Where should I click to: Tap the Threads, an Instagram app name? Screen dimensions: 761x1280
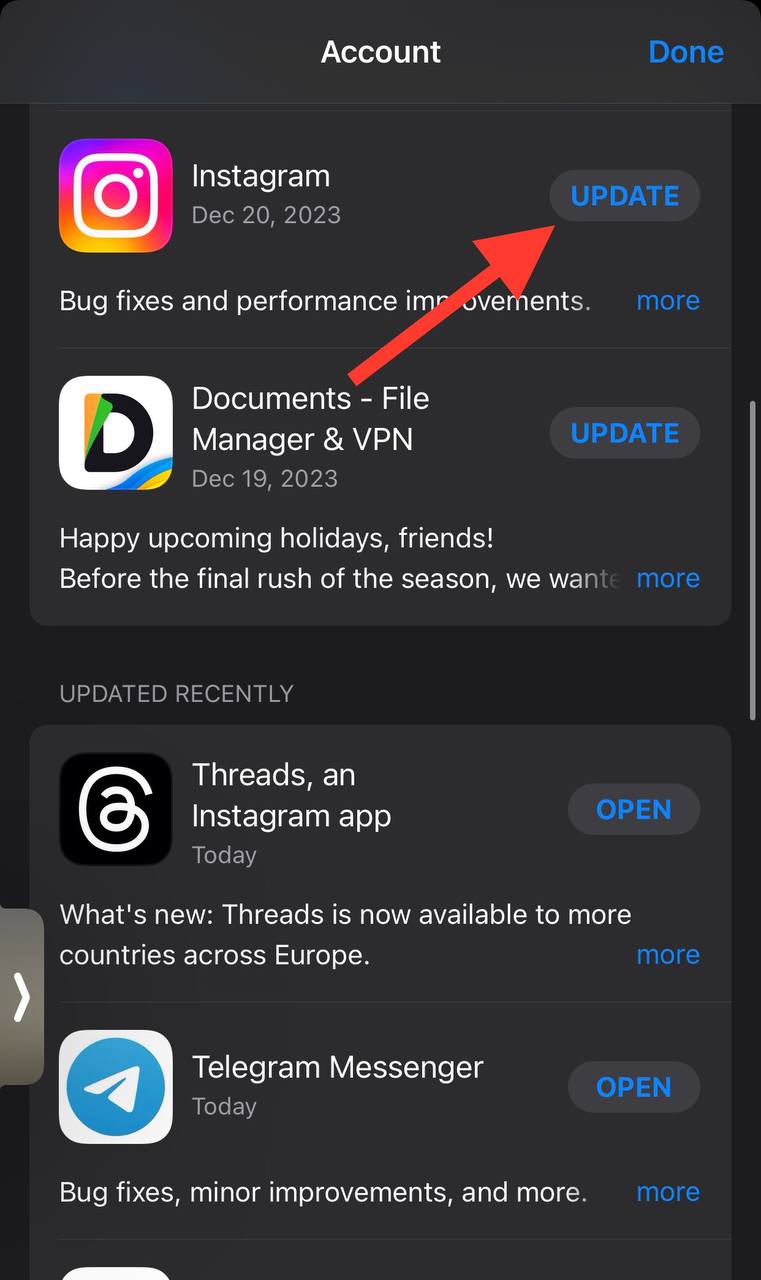coord(291,794)
